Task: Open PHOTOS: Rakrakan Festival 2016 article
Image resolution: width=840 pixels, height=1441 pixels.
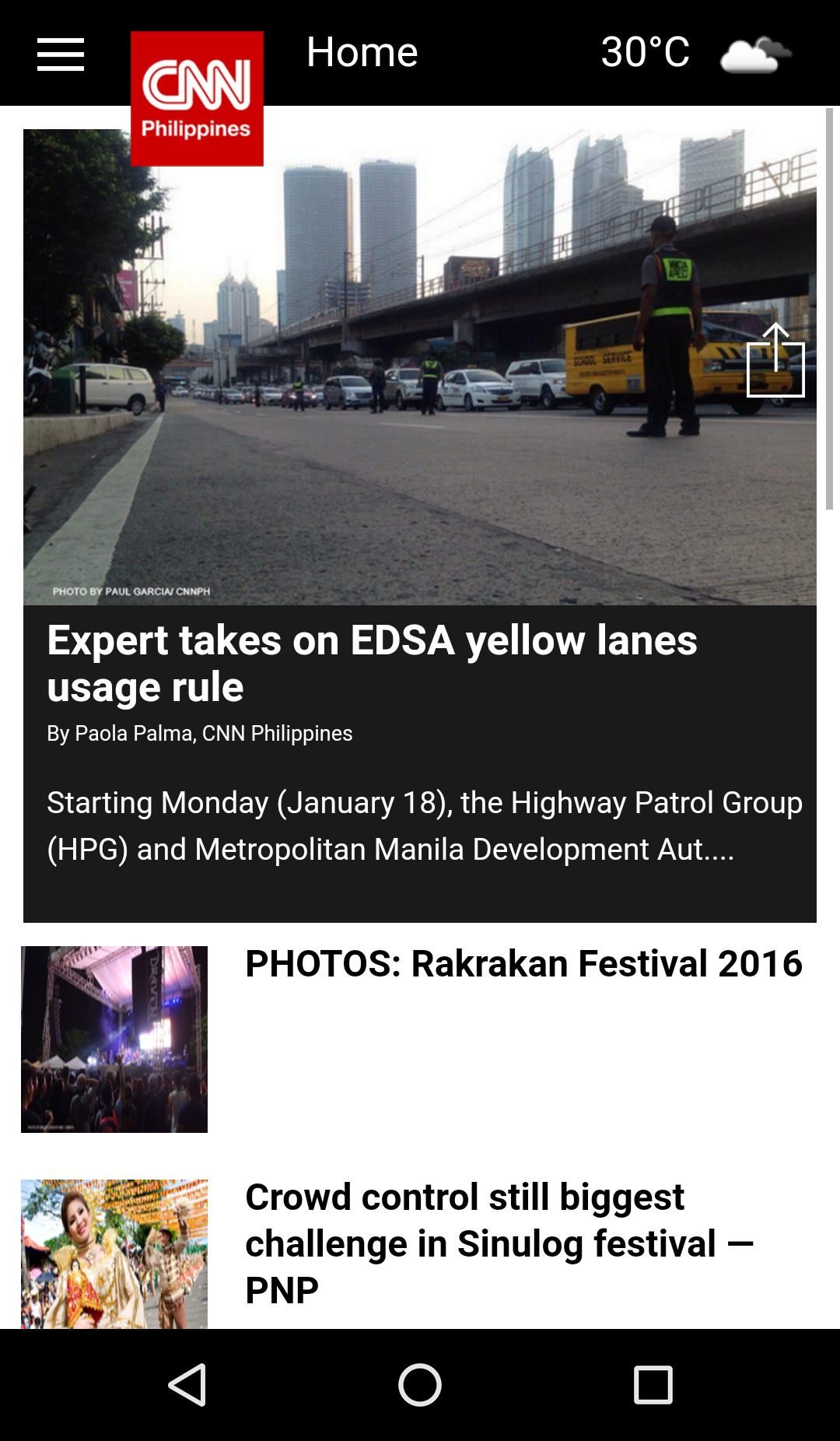Action: coord(523,964)
